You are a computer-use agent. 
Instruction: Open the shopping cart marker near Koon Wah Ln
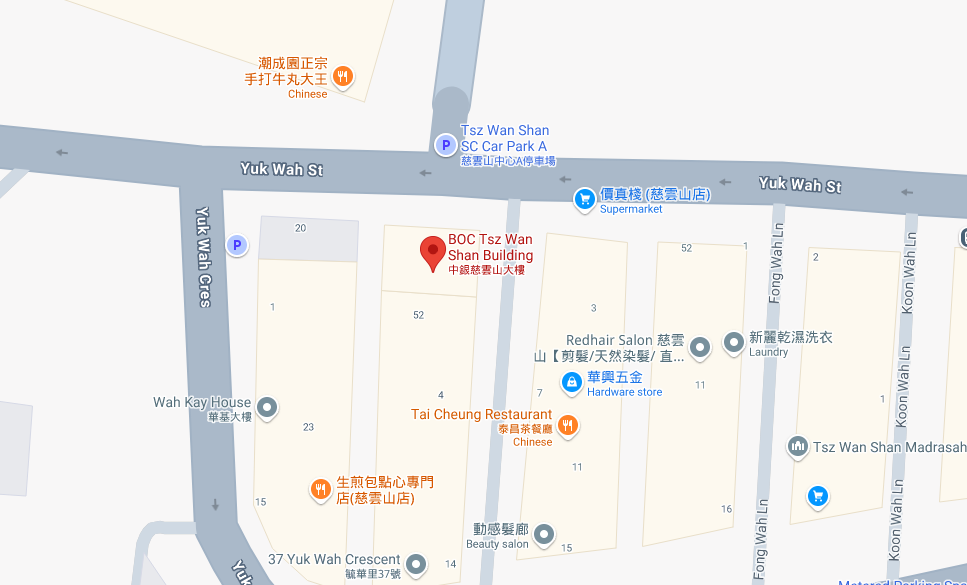818,495
